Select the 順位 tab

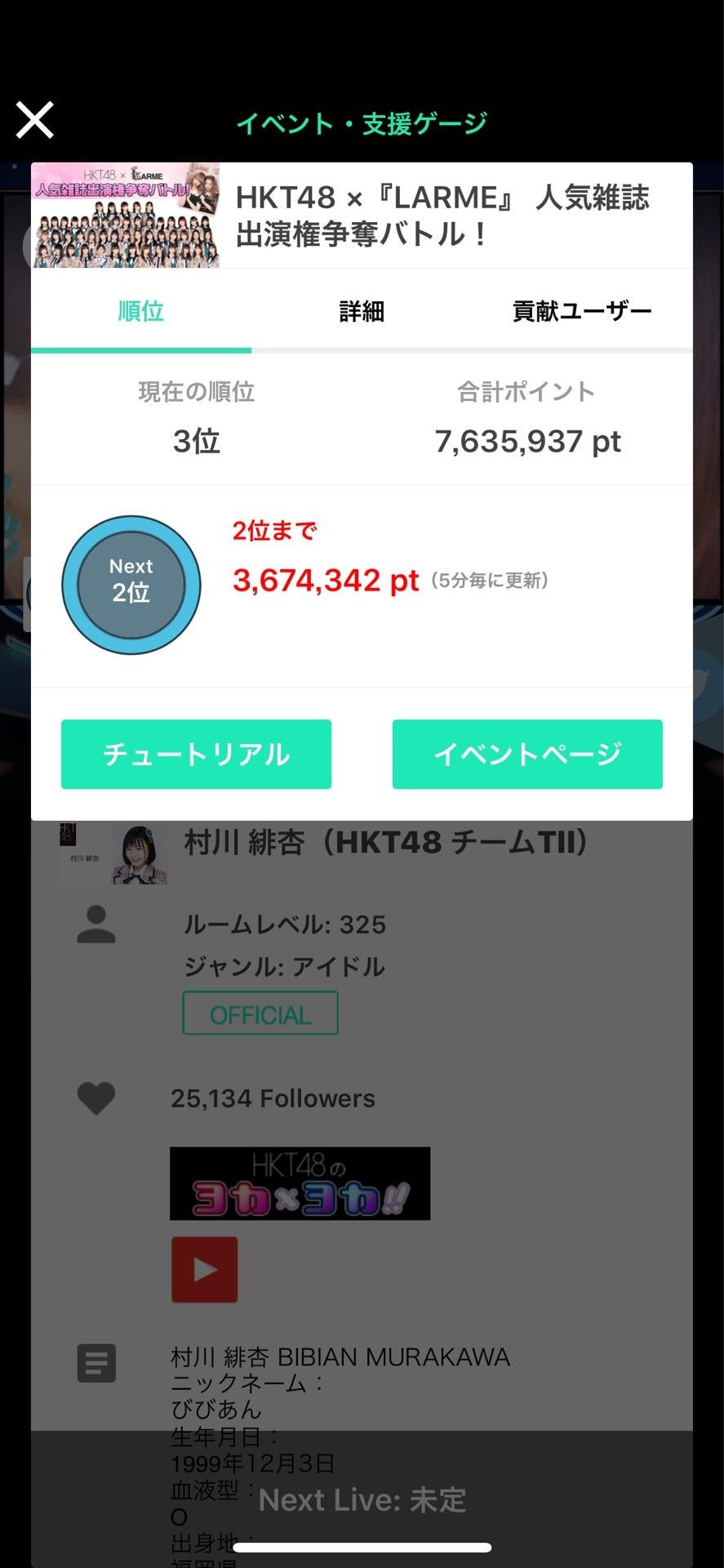141,311
